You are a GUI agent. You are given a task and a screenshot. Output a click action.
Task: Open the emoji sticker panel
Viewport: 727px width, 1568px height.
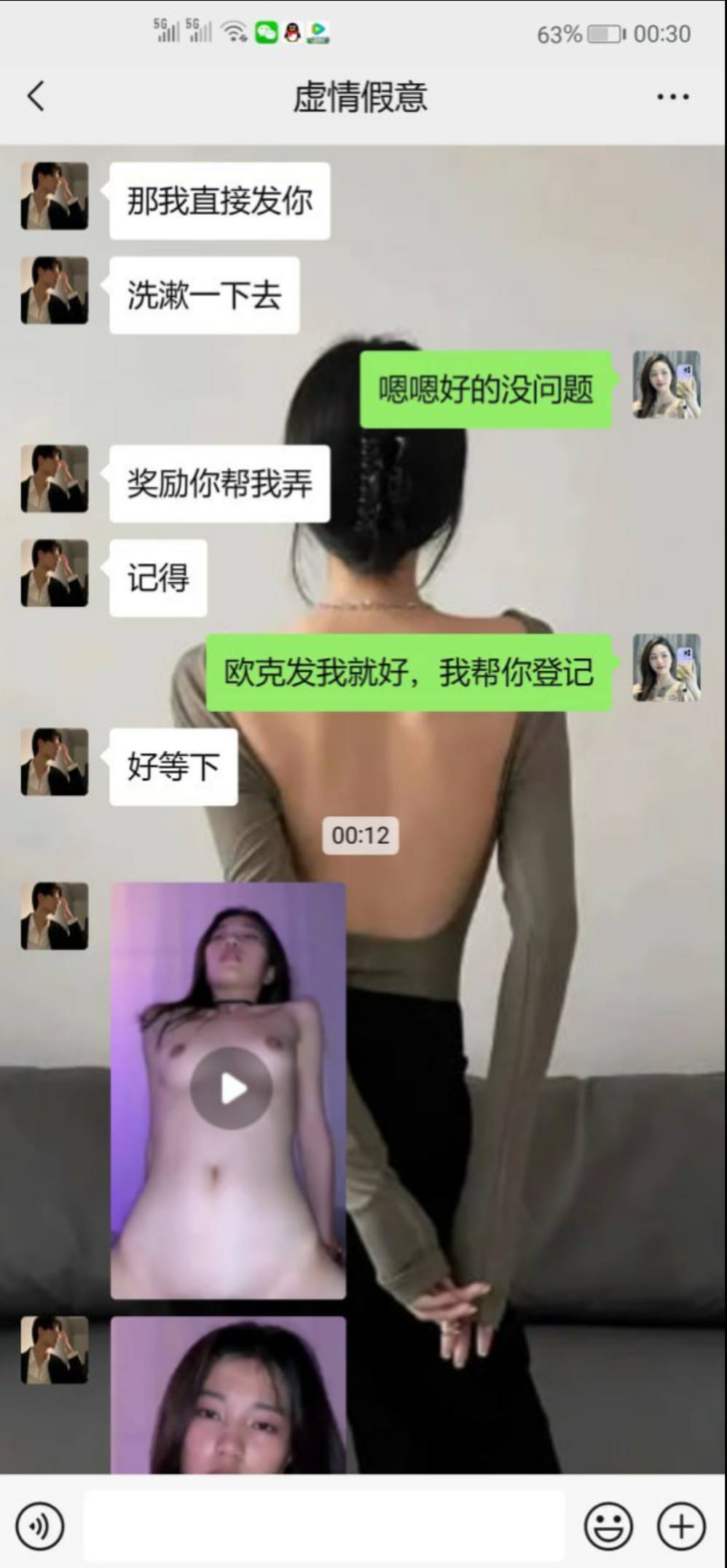(x=608, y=1526)
